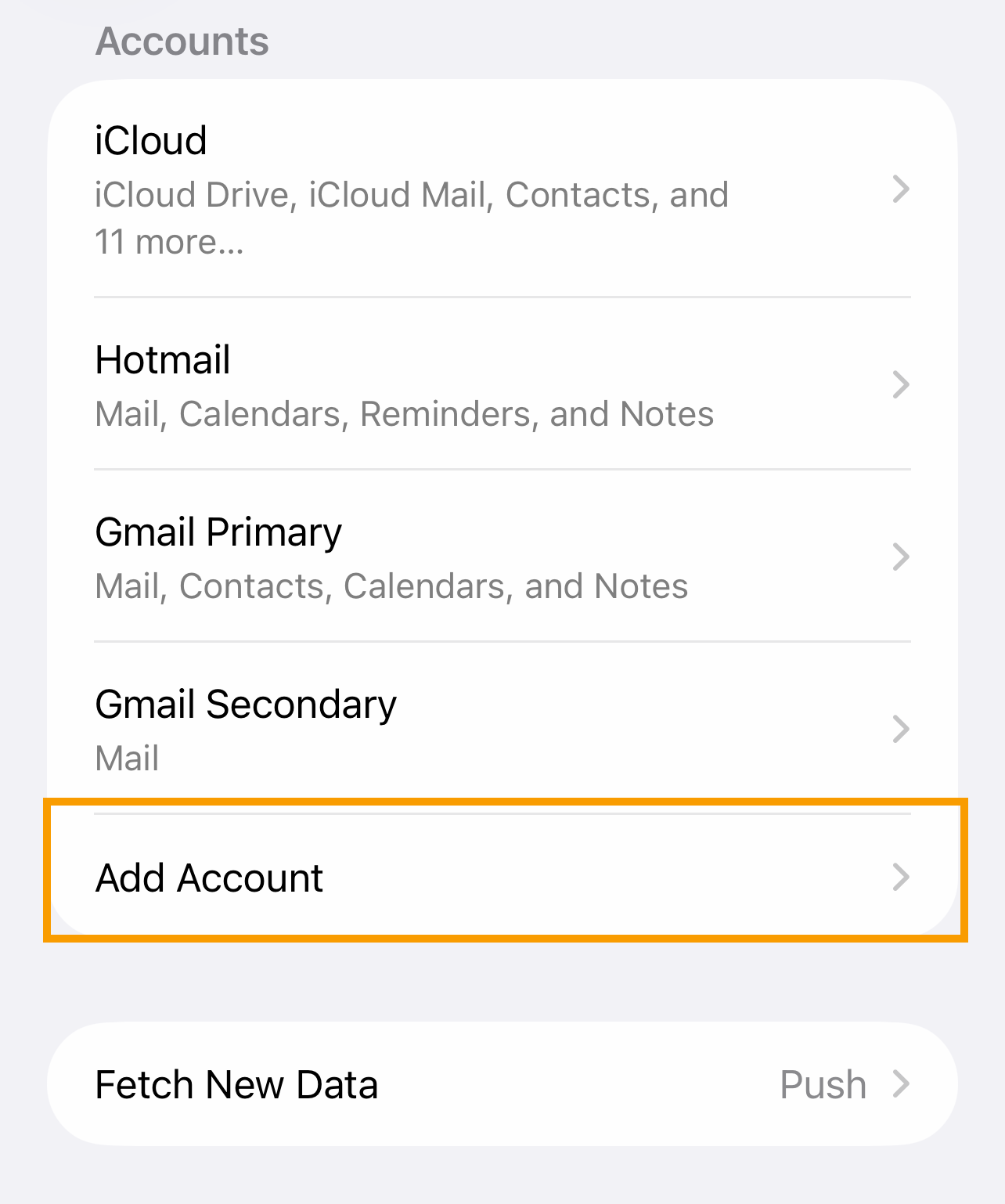Select the Gmail Primary account
The image size is (1005, 1204).
(x=501, y=557)
